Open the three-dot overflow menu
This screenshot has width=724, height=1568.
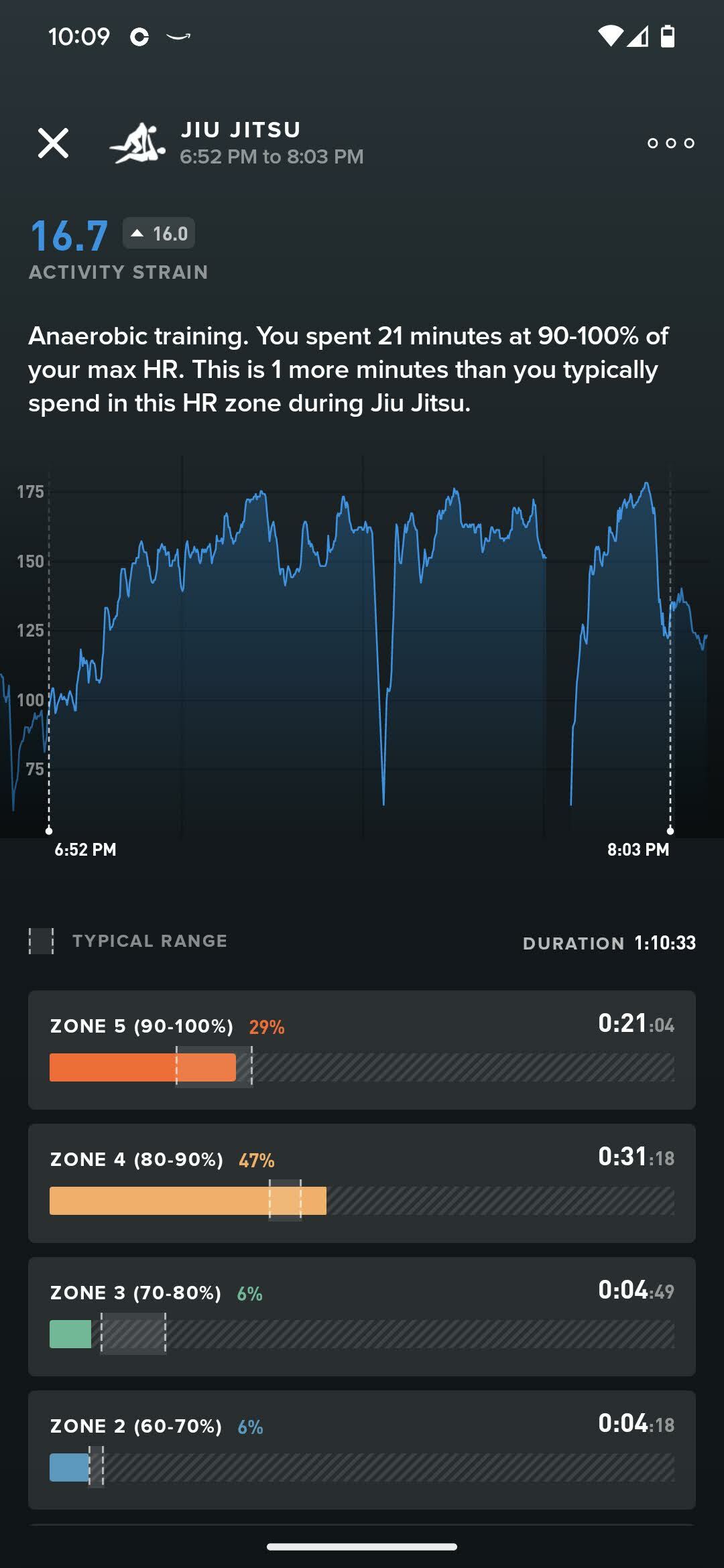(x=670, y=143)
